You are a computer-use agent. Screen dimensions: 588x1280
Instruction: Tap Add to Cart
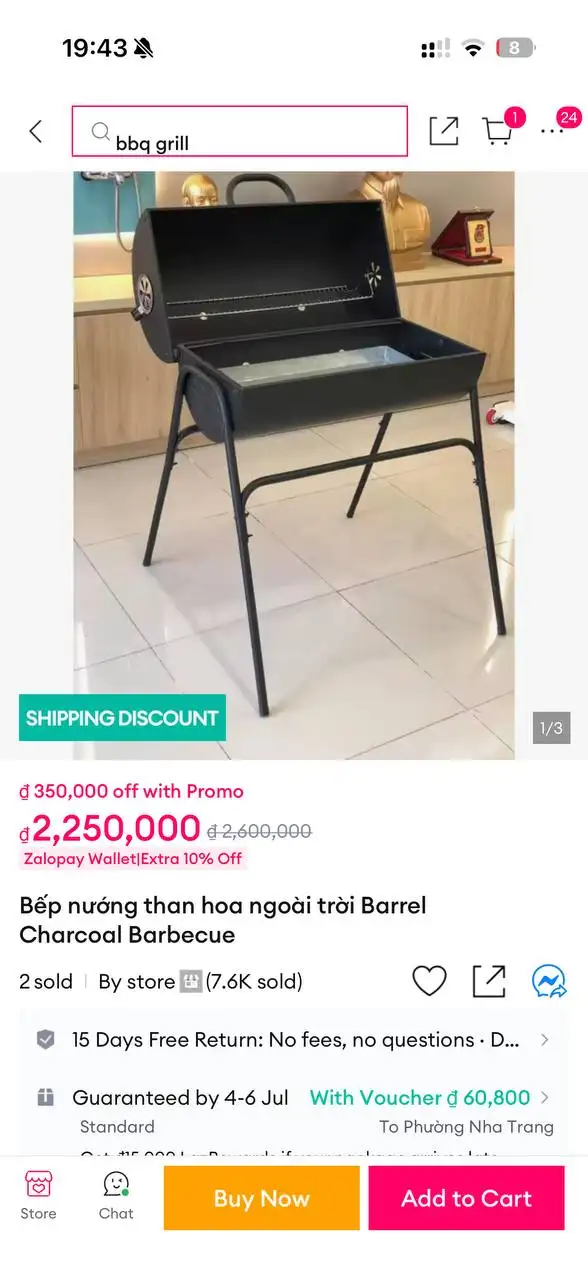point(467,1198)
